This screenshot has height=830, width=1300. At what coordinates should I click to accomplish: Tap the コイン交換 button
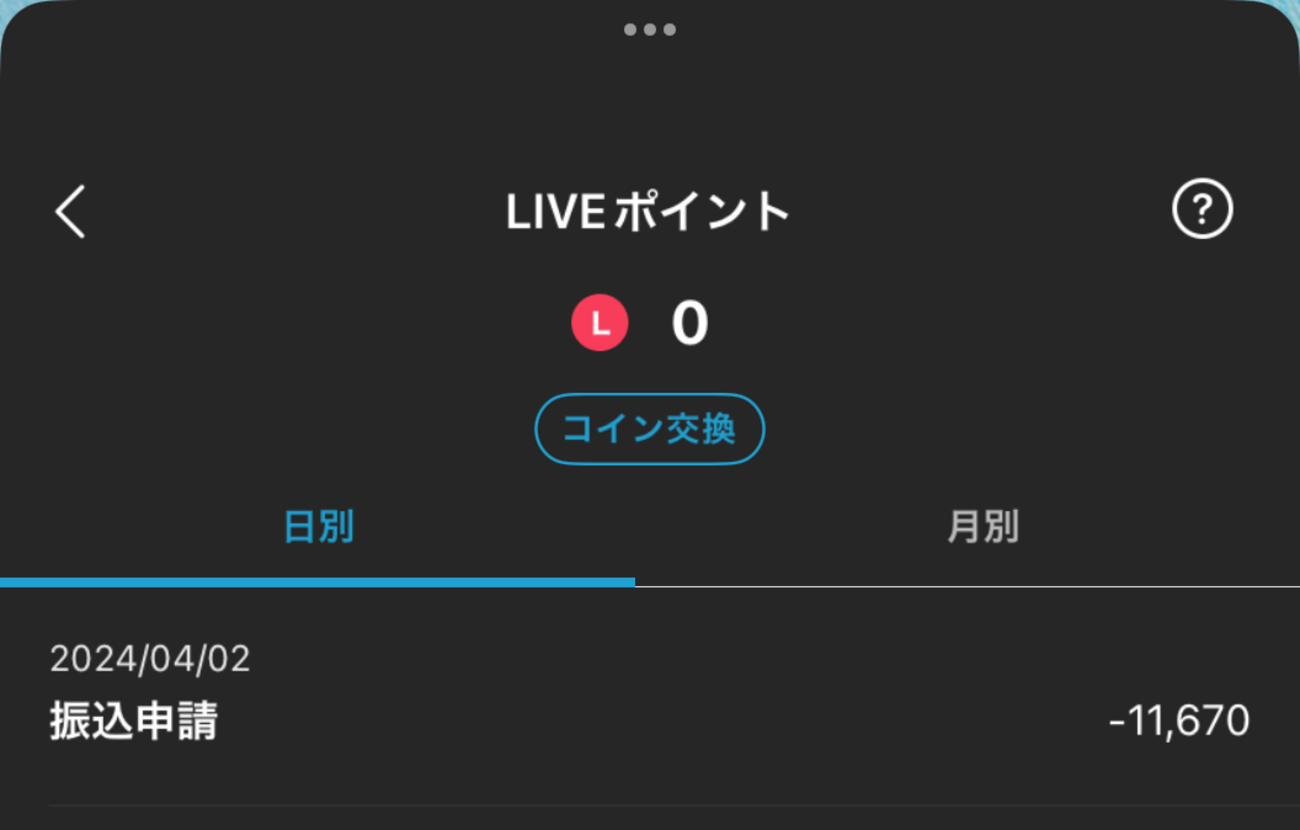click(x=650, y=429)
